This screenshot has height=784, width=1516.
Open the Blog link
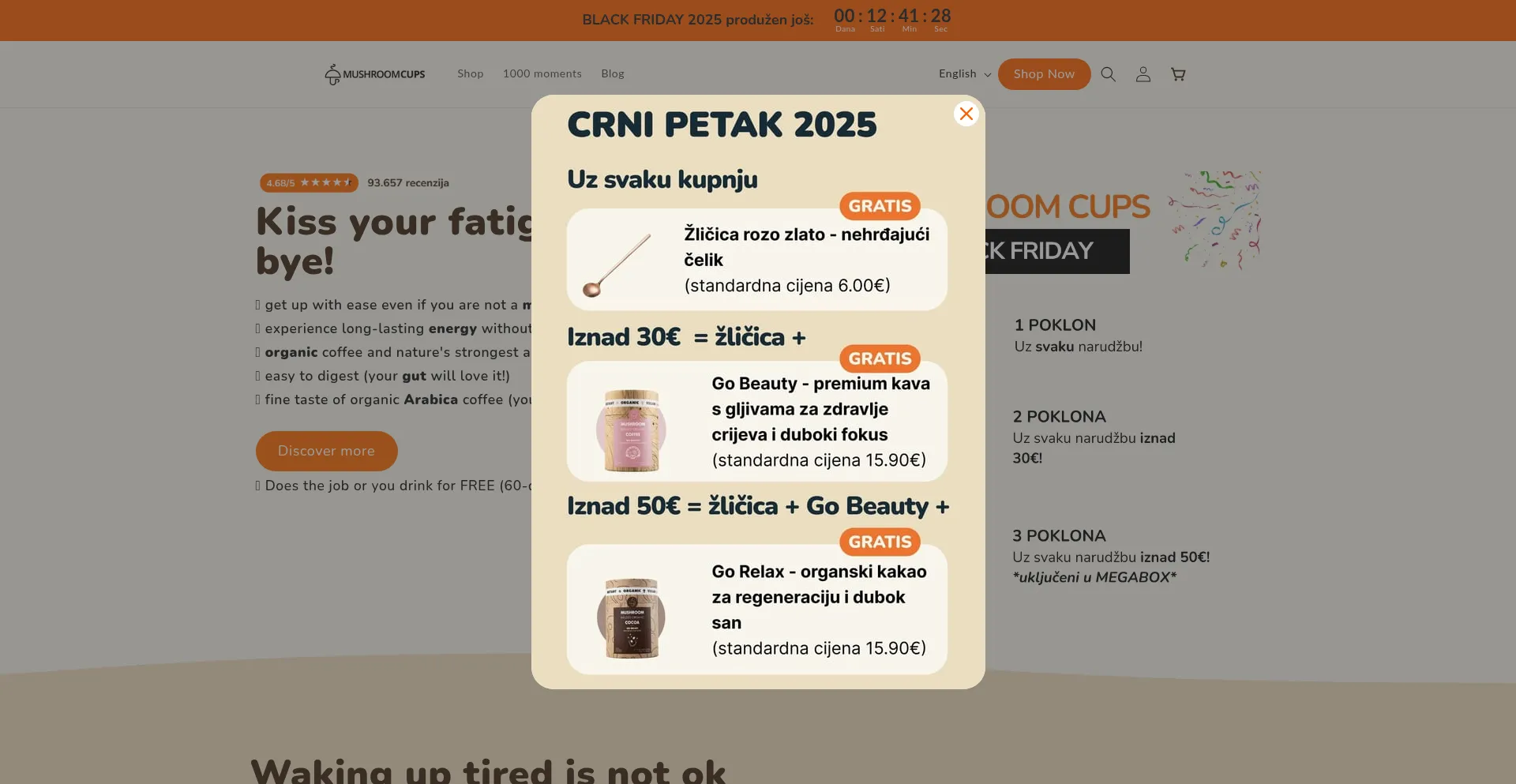pos(612,74)
